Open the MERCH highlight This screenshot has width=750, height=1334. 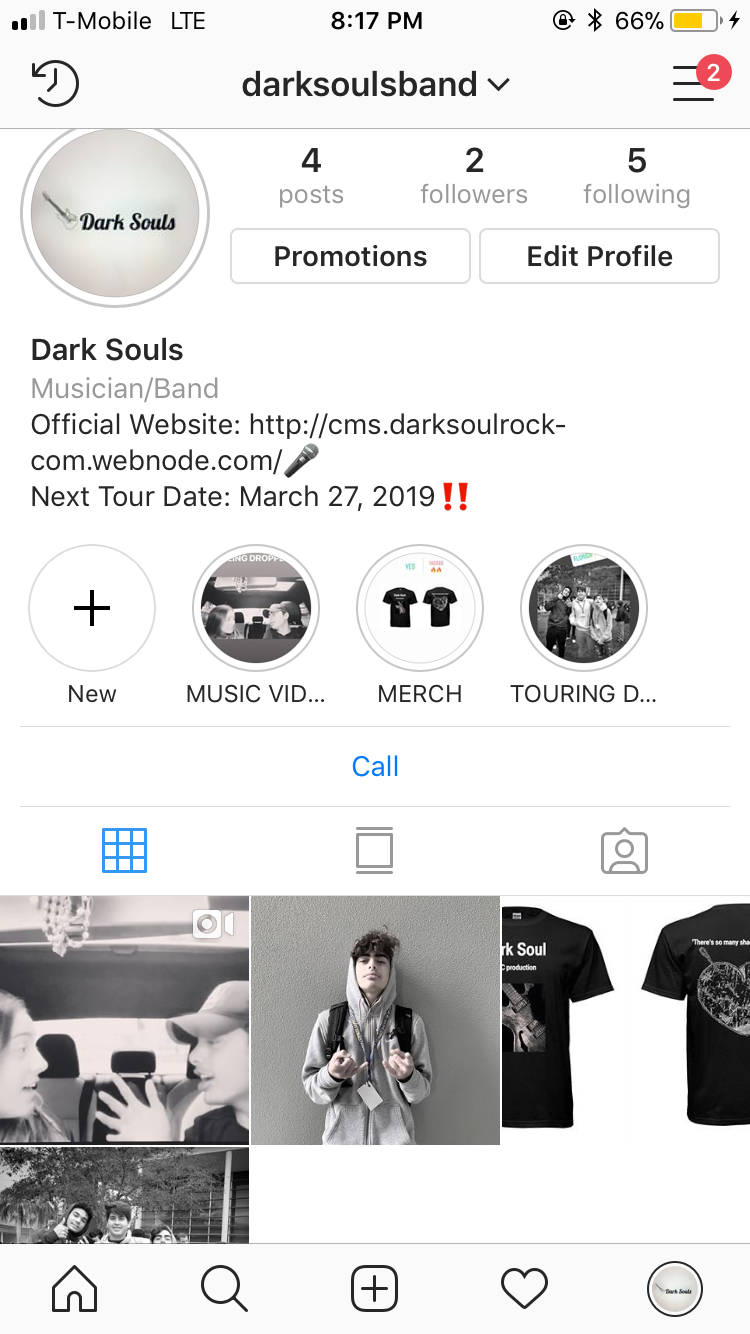(x=420, y=608)
